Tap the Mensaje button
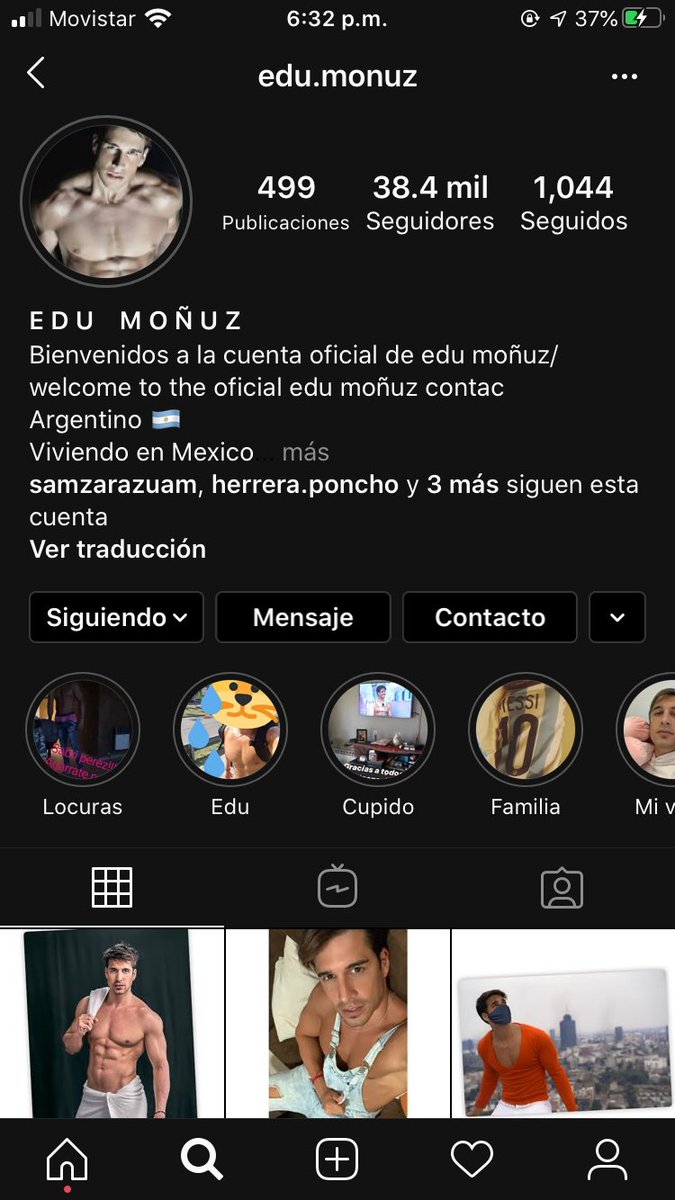Viewport: 675px width, 1200px height. pyautogui.click(x=303, y=617)
